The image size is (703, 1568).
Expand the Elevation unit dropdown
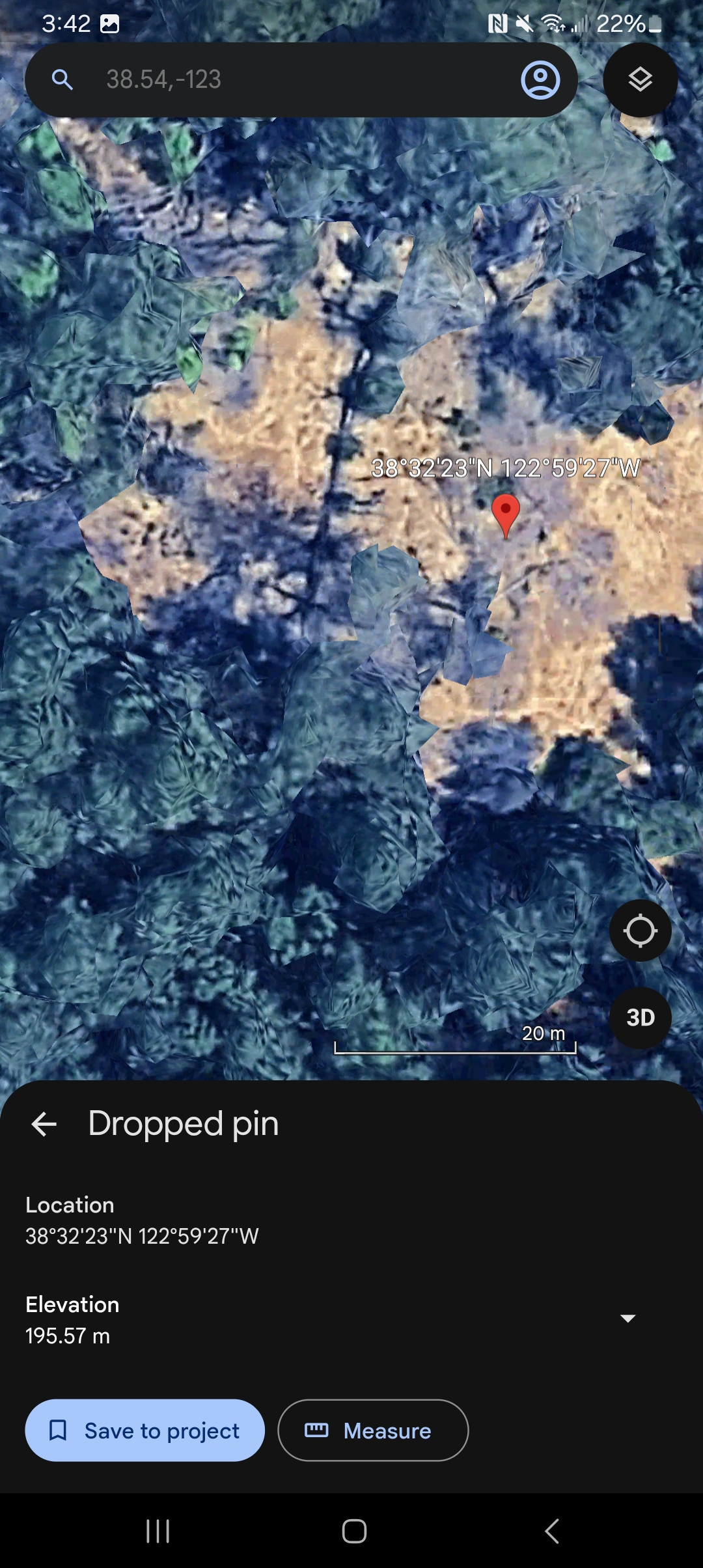627,1319
